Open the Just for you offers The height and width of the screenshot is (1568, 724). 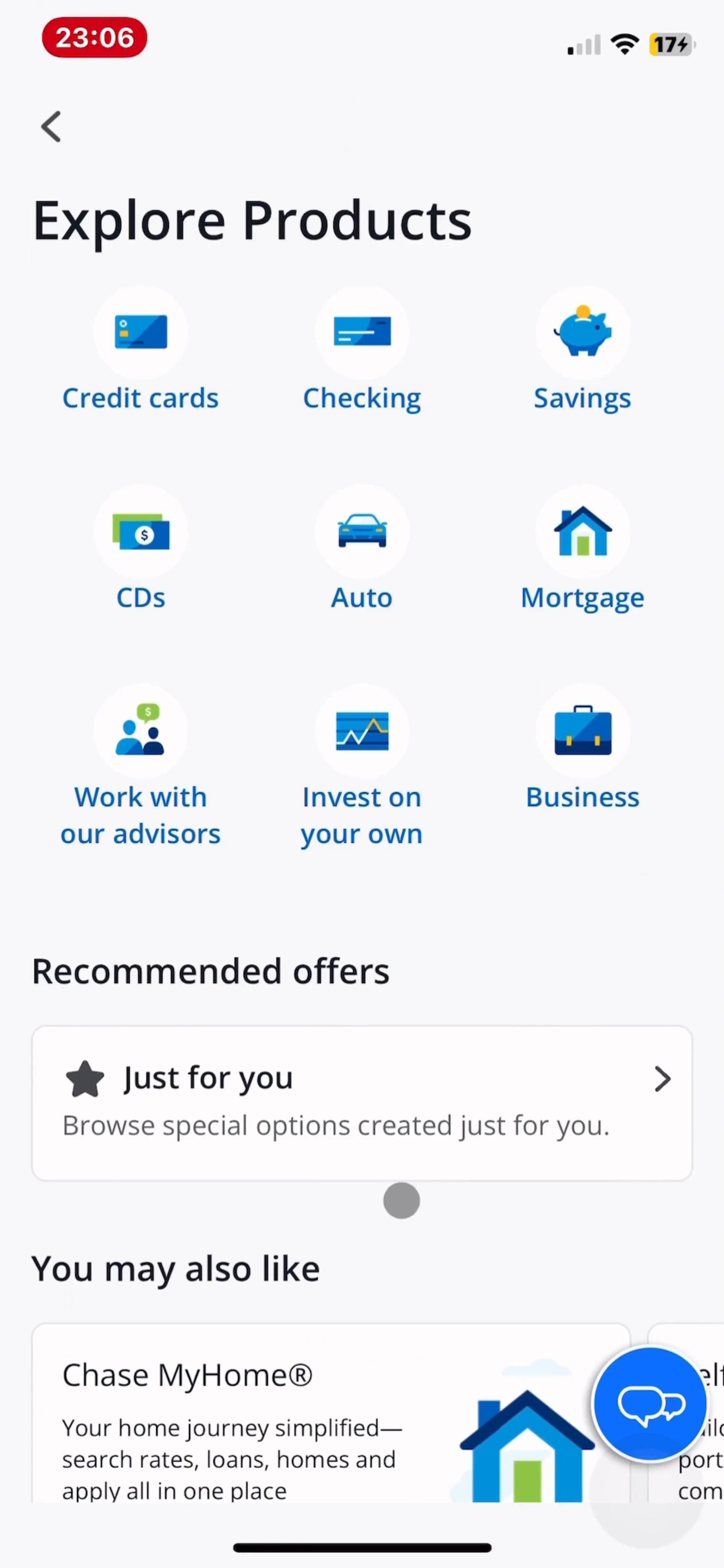point(362,1103)
